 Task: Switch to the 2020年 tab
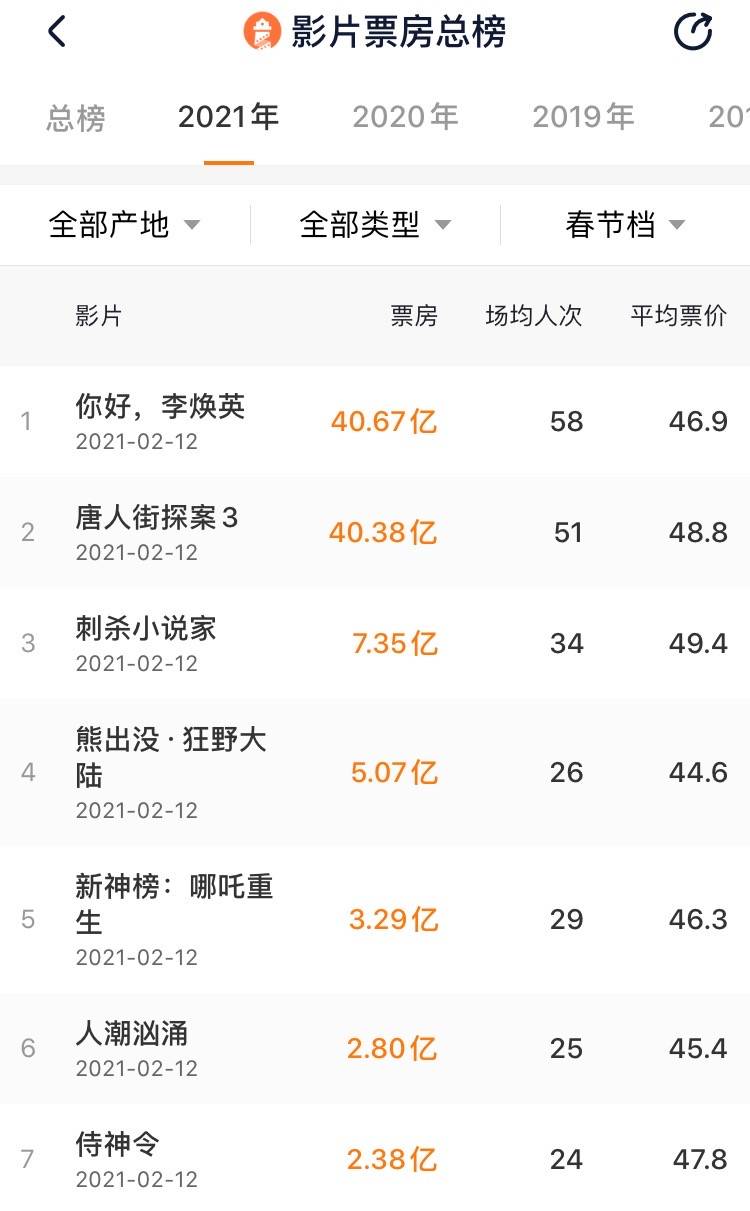[405, 117]
